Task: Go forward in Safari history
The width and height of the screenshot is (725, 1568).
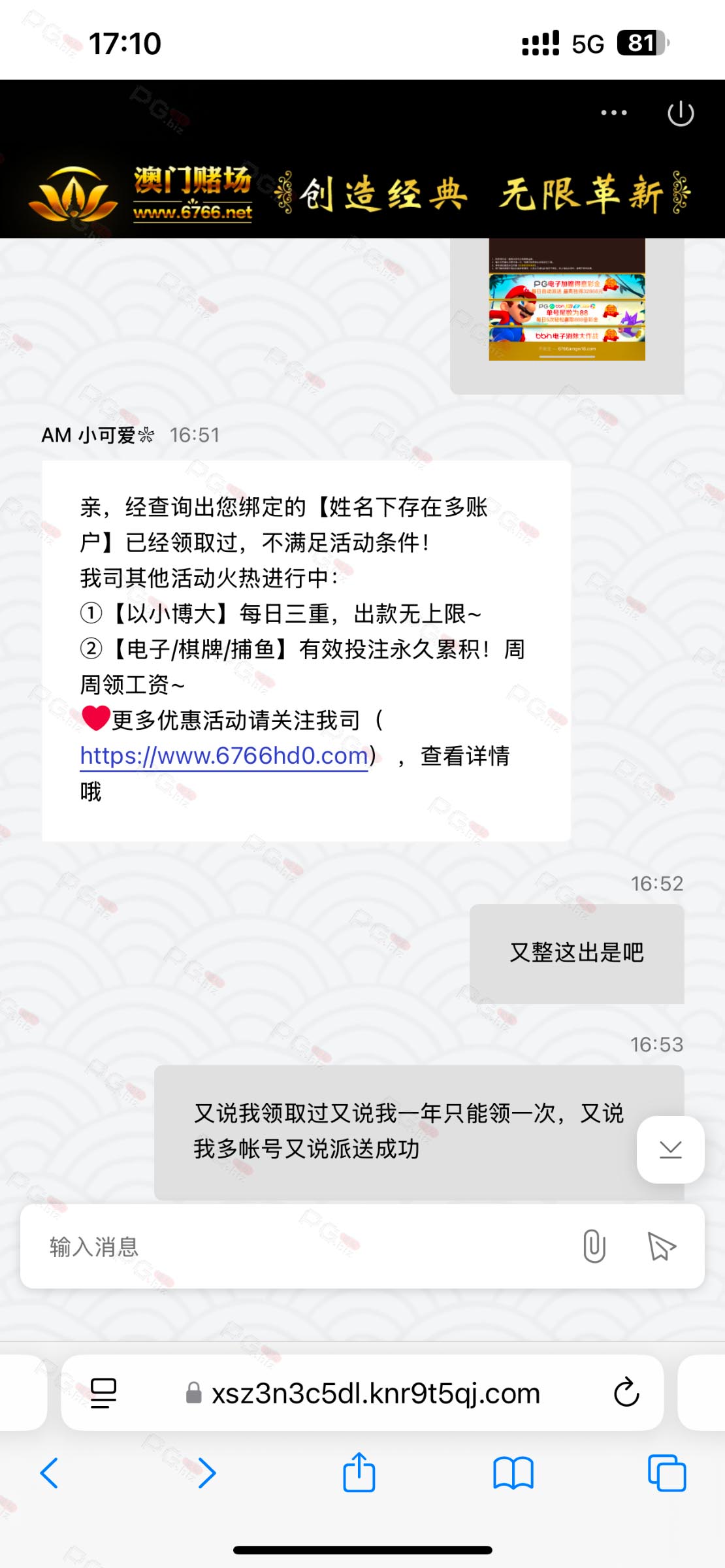Action: (x=206, y=1473)
